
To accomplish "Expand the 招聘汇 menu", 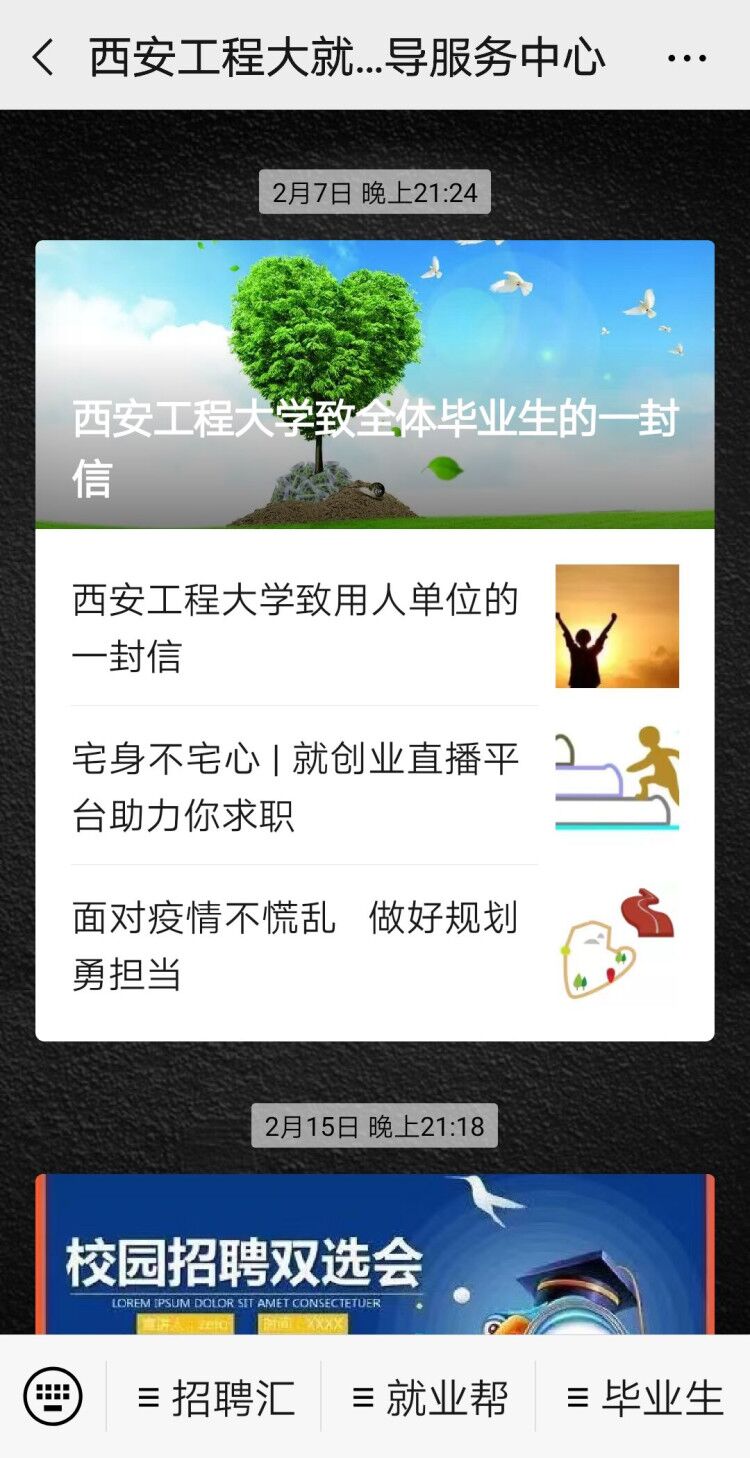I will pyautogui.click(x=215, y=1397).
